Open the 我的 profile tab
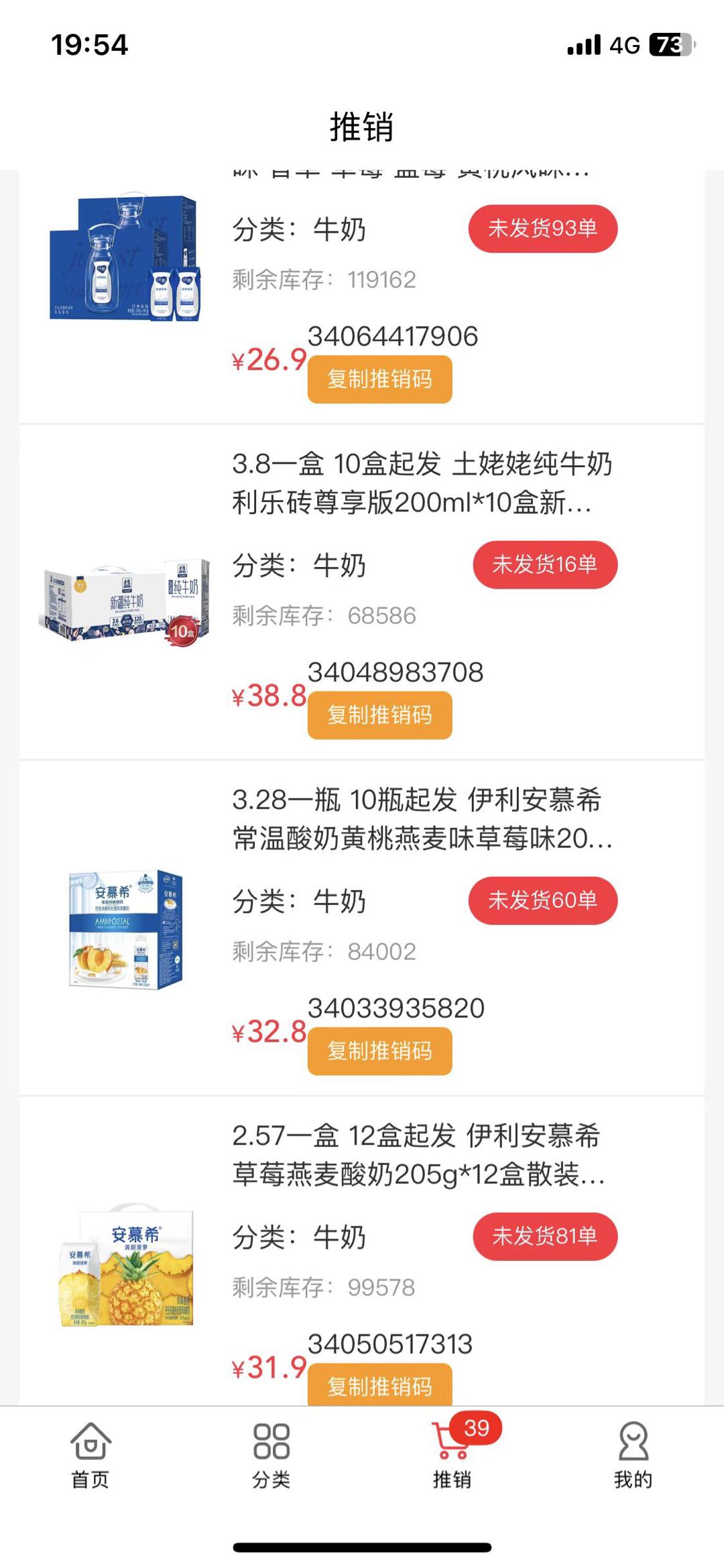 tap(633, 1455)
